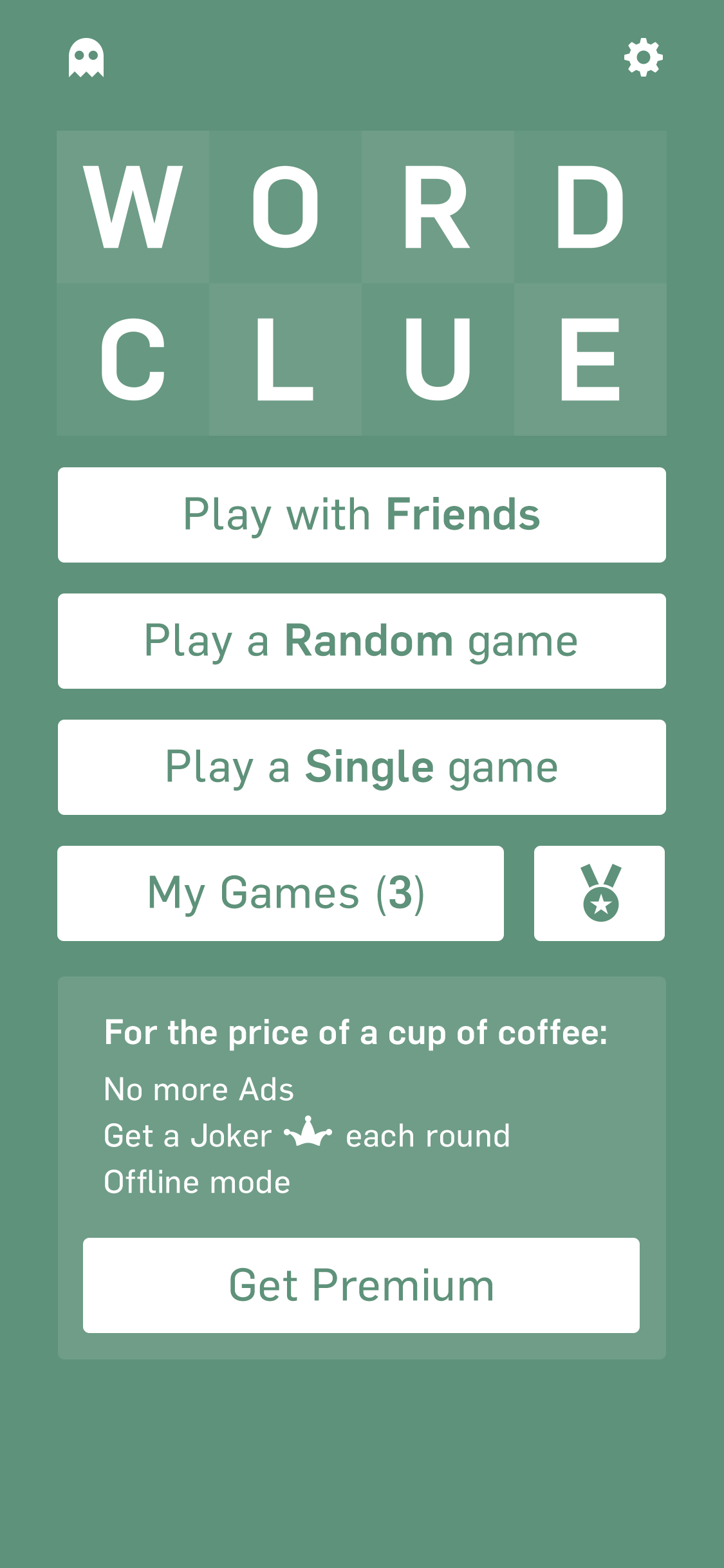The width and height of the screenshot is (724, 1568).
Task: View the medal achievements button
Action: click(599, 893)
